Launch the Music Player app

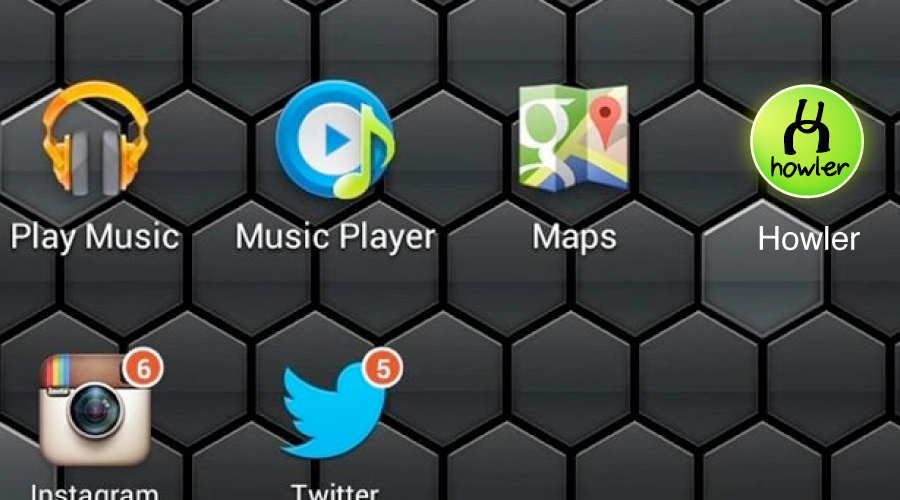coord(335,140)
